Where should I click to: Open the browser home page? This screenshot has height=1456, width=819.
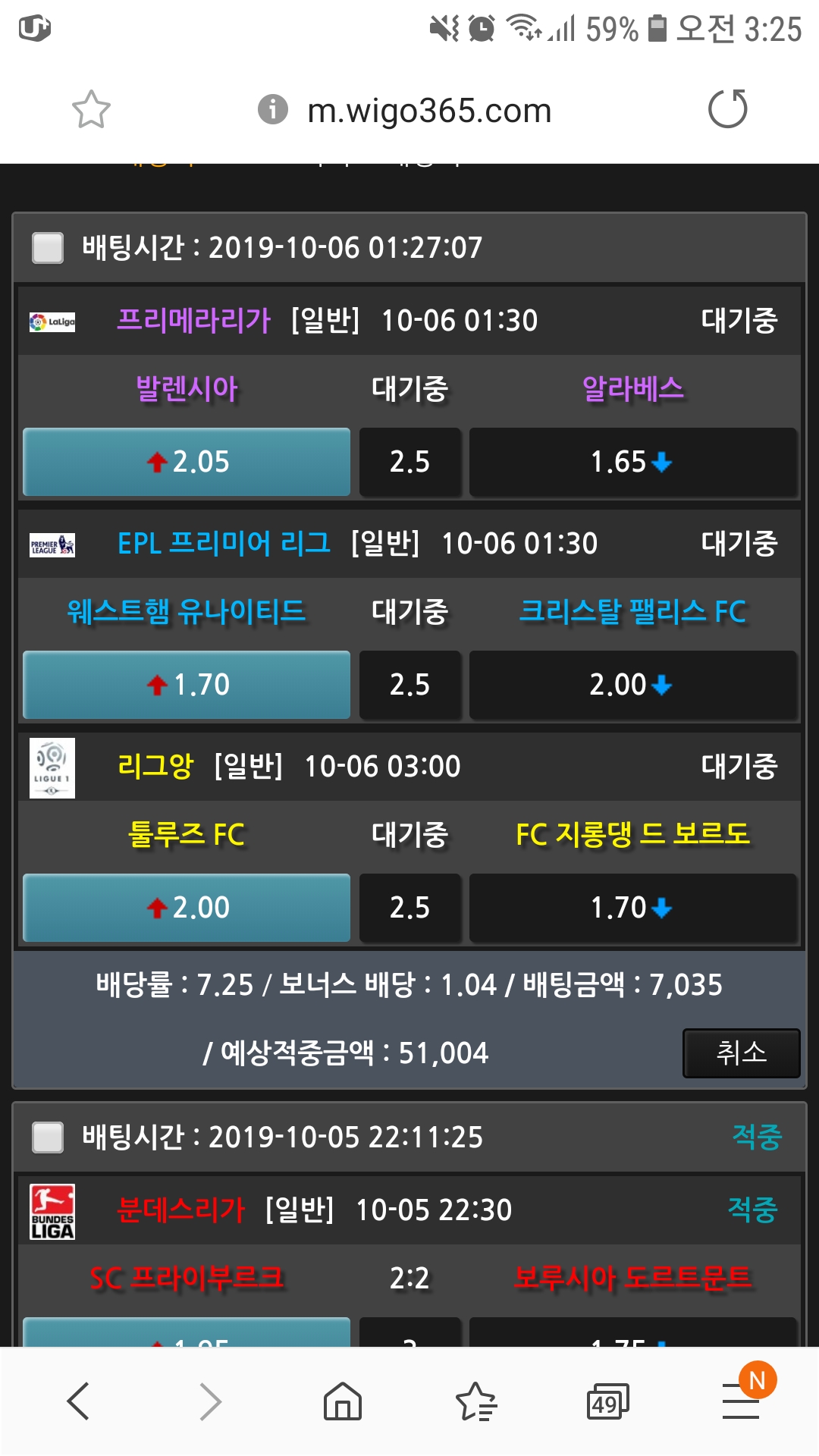[343, 1401]
